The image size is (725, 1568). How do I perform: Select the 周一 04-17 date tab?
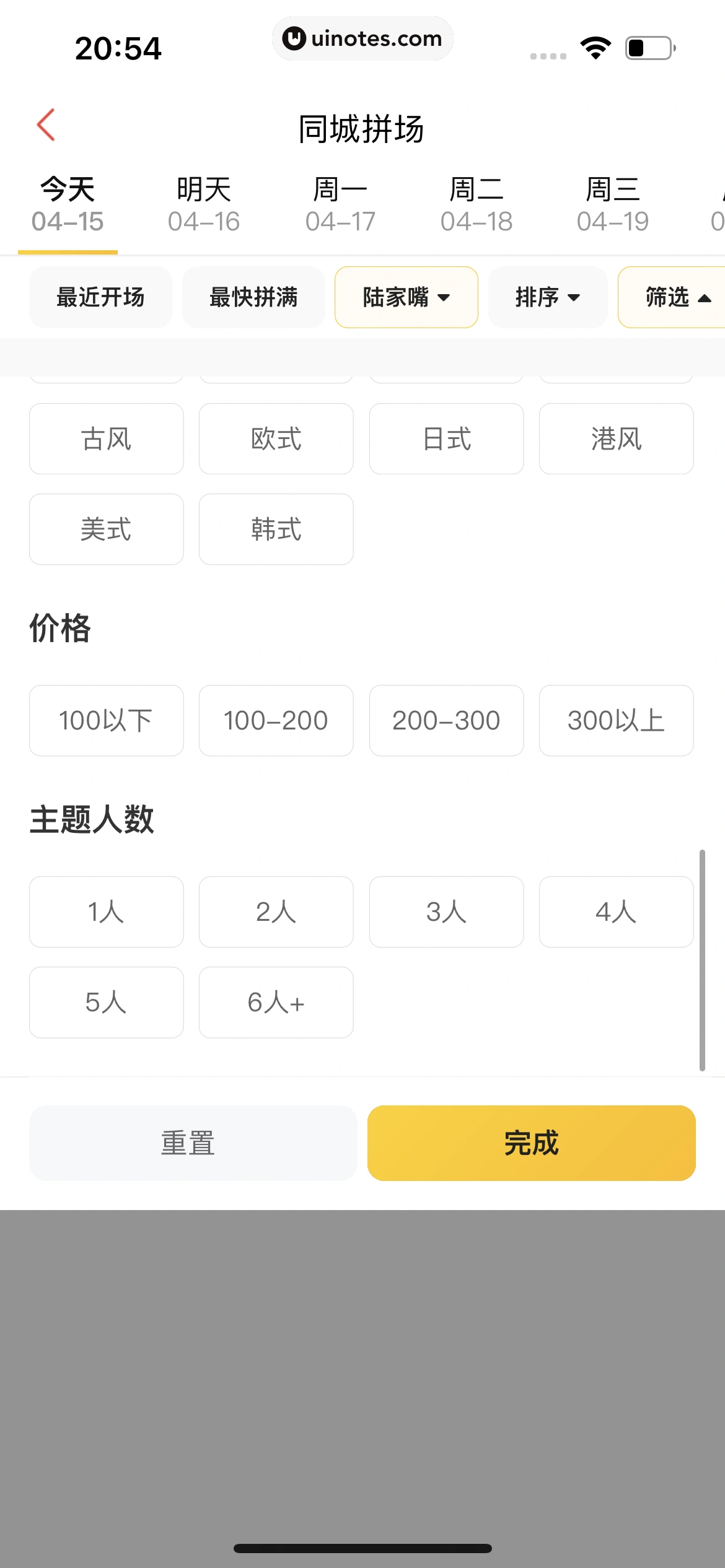[x=340, y=205]
